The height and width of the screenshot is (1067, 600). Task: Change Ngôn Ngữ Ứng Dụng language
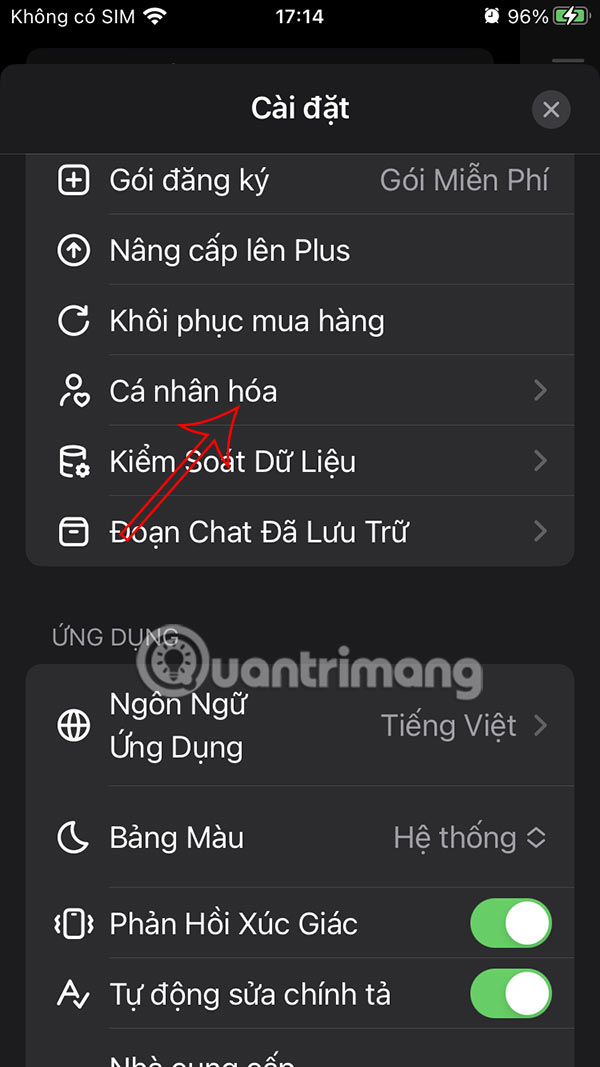coord(300,726)
